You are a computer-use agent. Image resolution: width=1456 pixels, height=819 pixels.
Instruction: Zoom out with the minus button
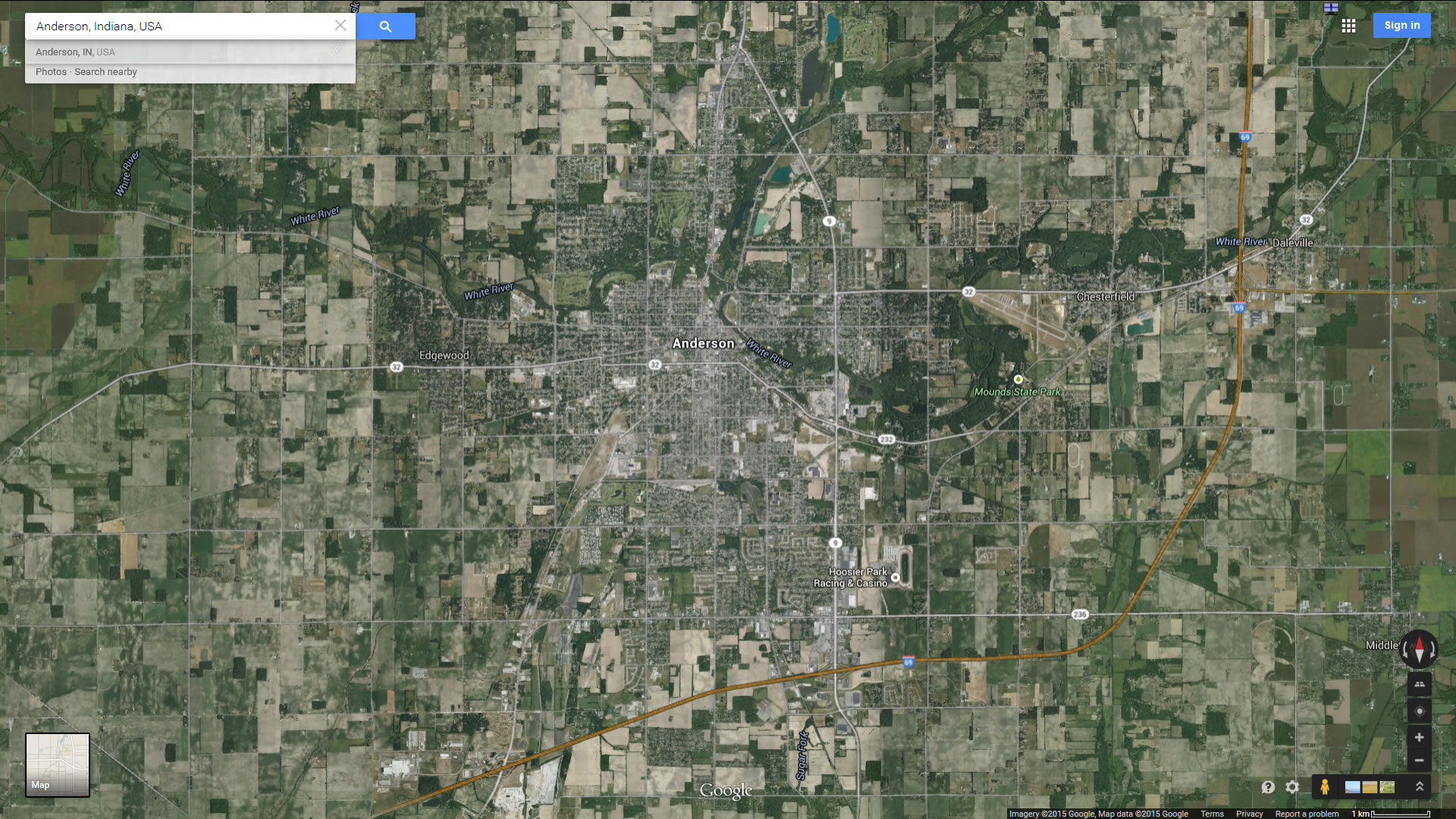(x=1419, y=761)
